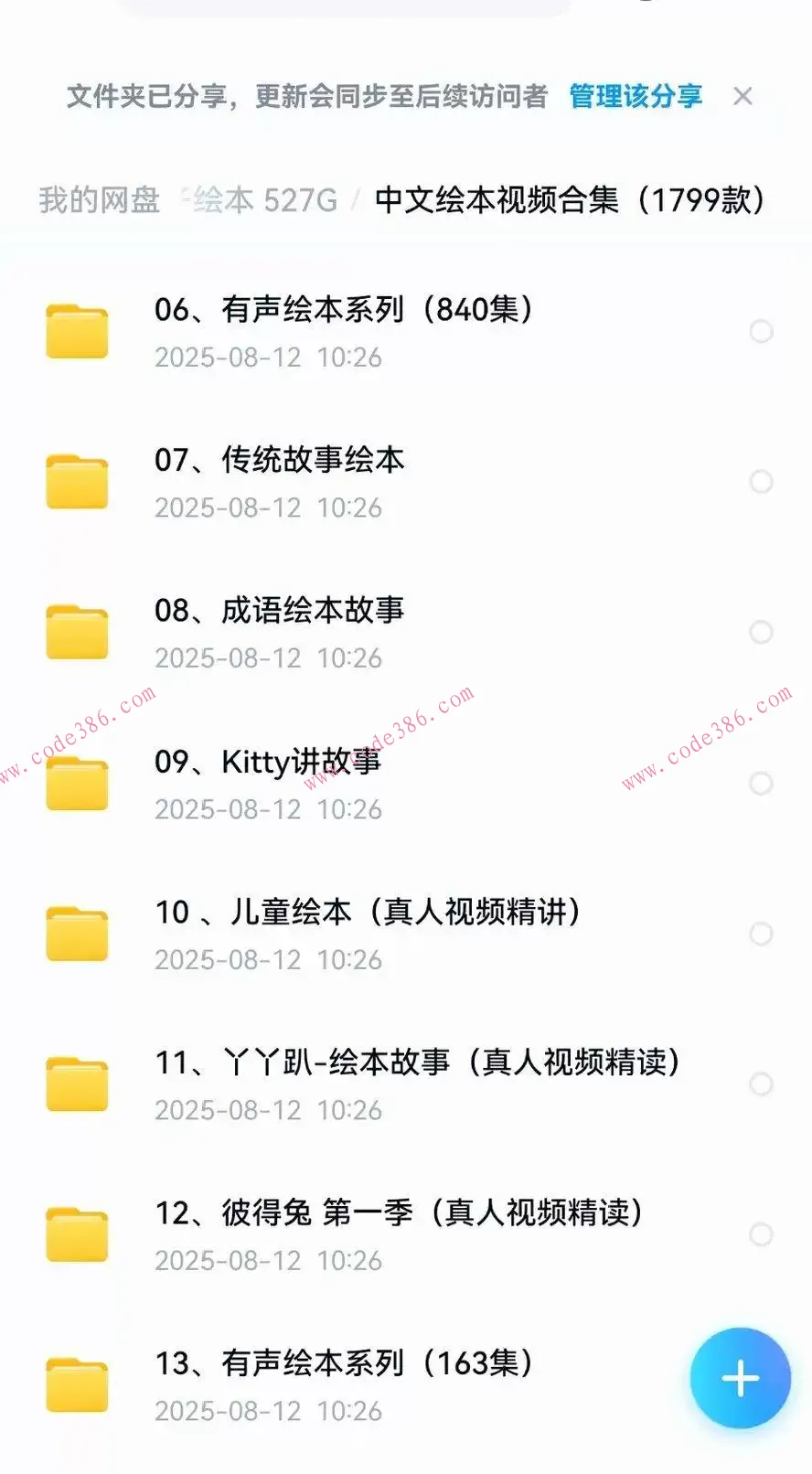Screen dimensions: 812x1474
Task: Tap the blue plus floating button
Action: point(740,1378)
